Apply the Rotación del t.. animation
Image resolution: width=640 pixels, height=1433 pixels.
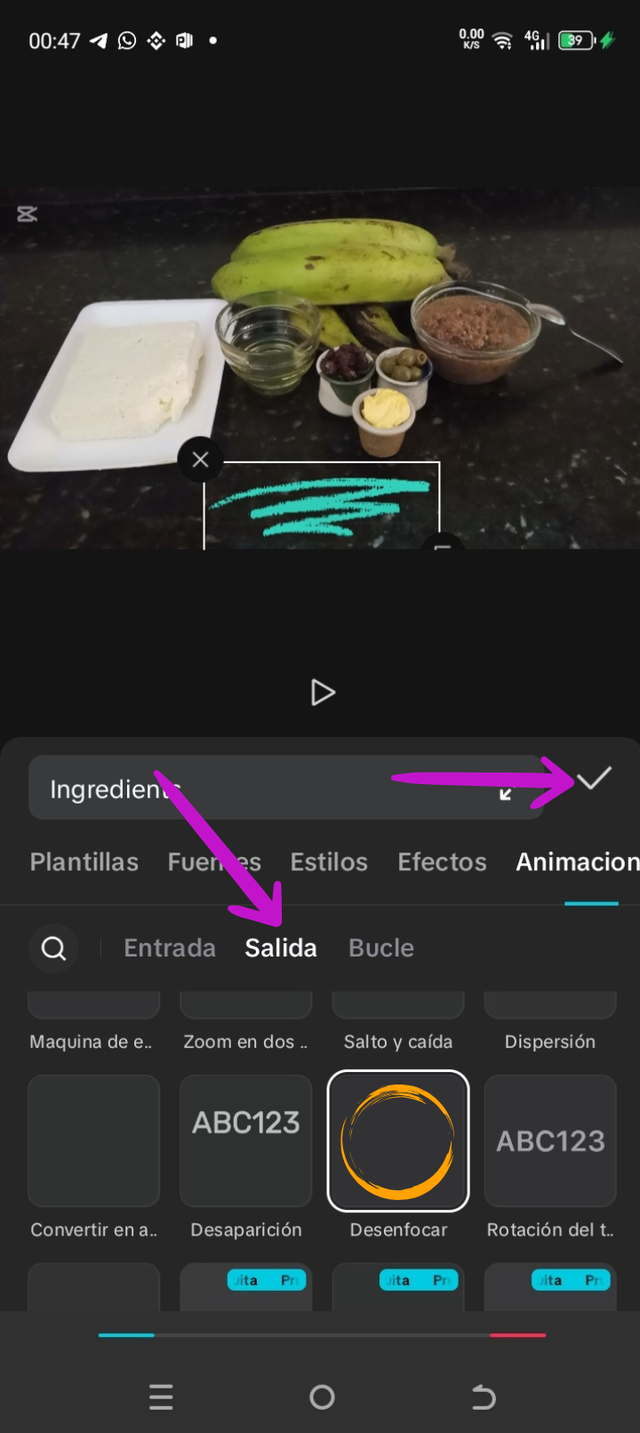click(x=550, y=1141)
